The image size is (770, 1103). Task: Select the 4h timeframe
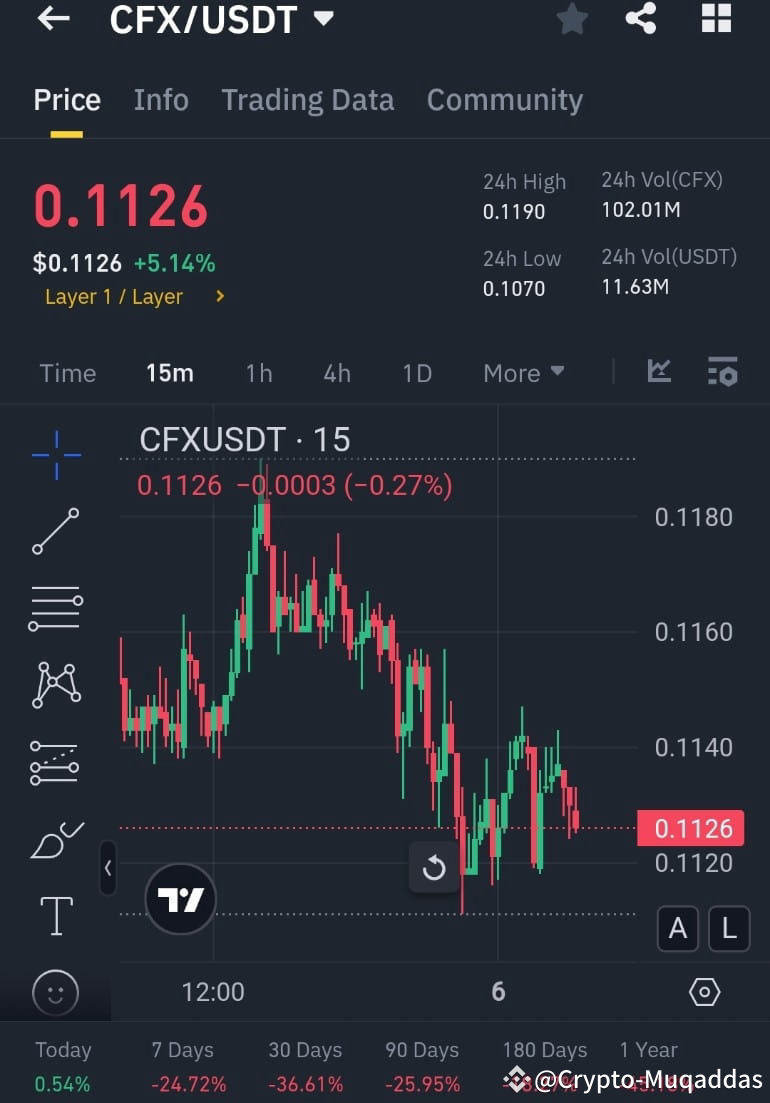tap(337, 372)
